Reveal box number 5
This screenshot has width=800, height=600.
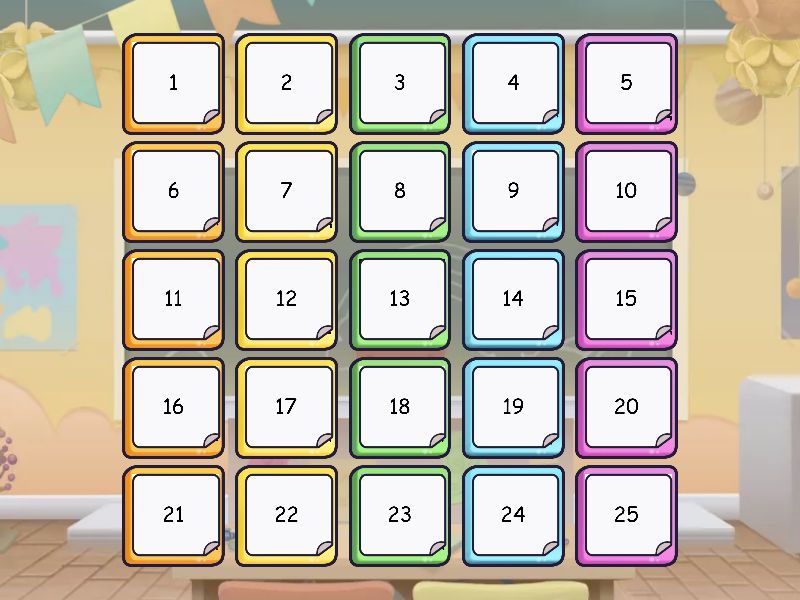[x=626, y=83]
